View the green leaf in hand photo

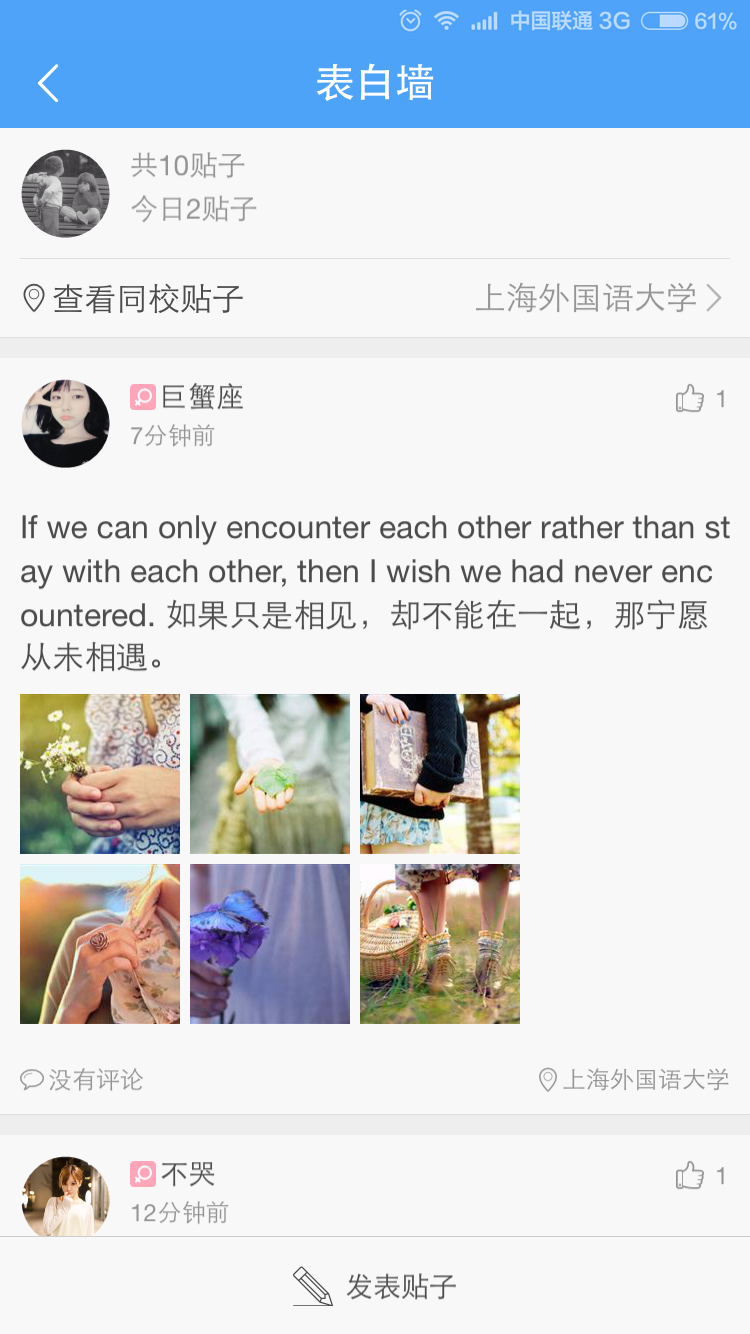[x=270, y=773]
